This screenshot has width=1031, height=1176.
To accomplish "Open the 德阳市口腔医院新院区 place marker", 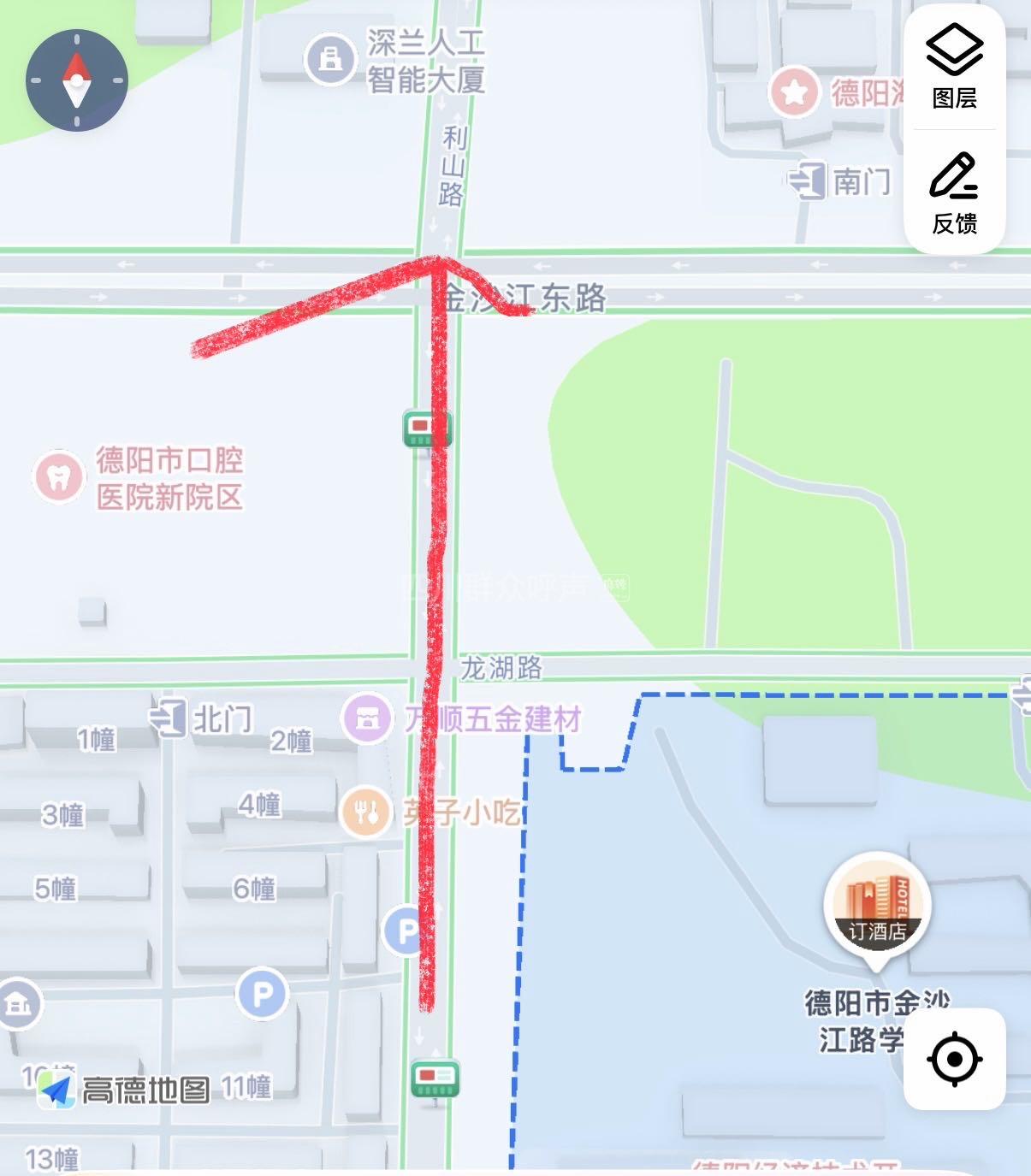I will pos(58,476).
